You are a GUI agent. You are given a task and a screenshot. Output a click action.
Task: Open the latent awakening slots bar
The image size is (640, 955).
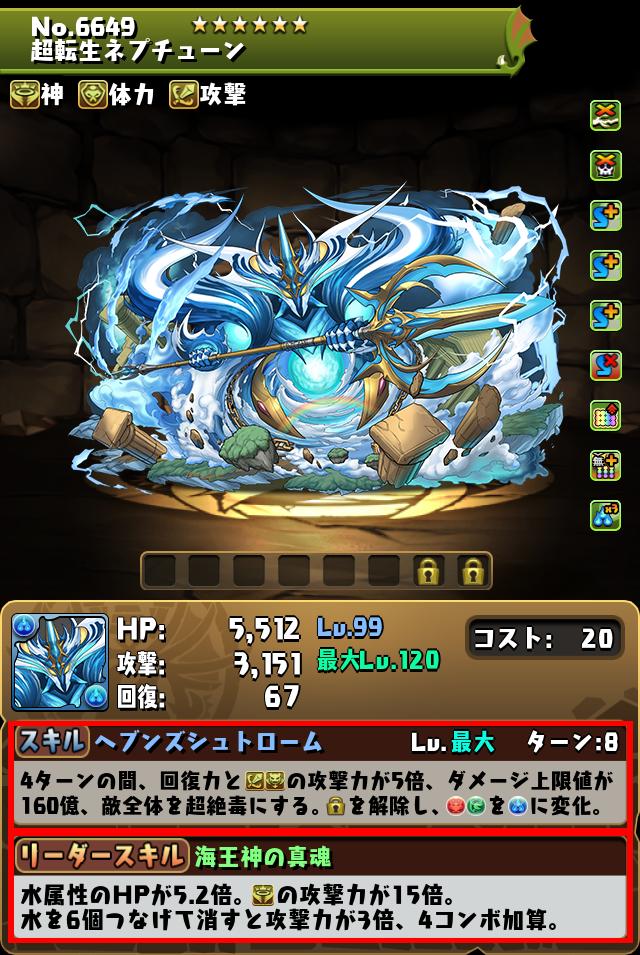point(314,571)
